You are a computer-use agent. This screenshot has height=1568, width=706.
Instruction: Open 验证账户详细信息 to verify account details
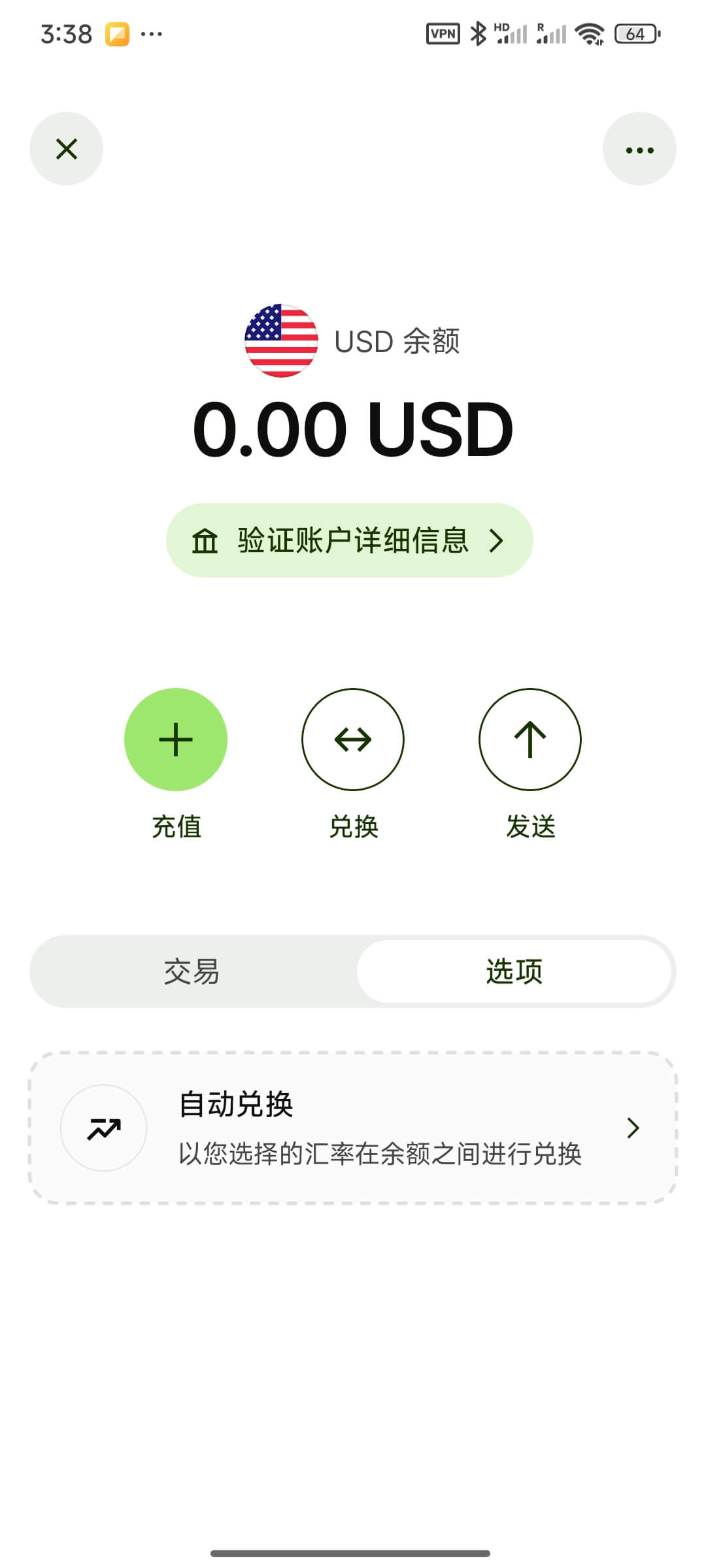click(x=350, y=540)
